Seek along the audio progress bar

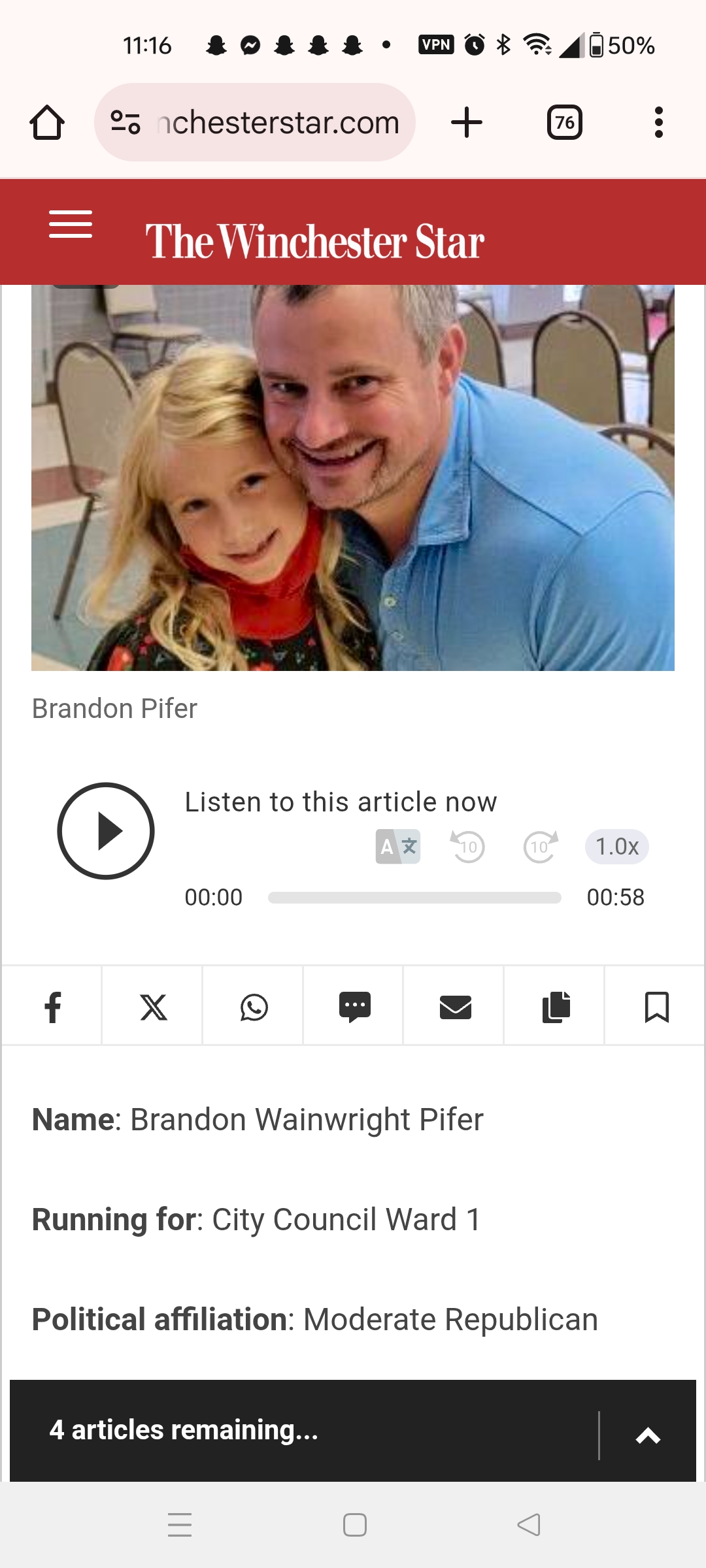coord(414,898)
